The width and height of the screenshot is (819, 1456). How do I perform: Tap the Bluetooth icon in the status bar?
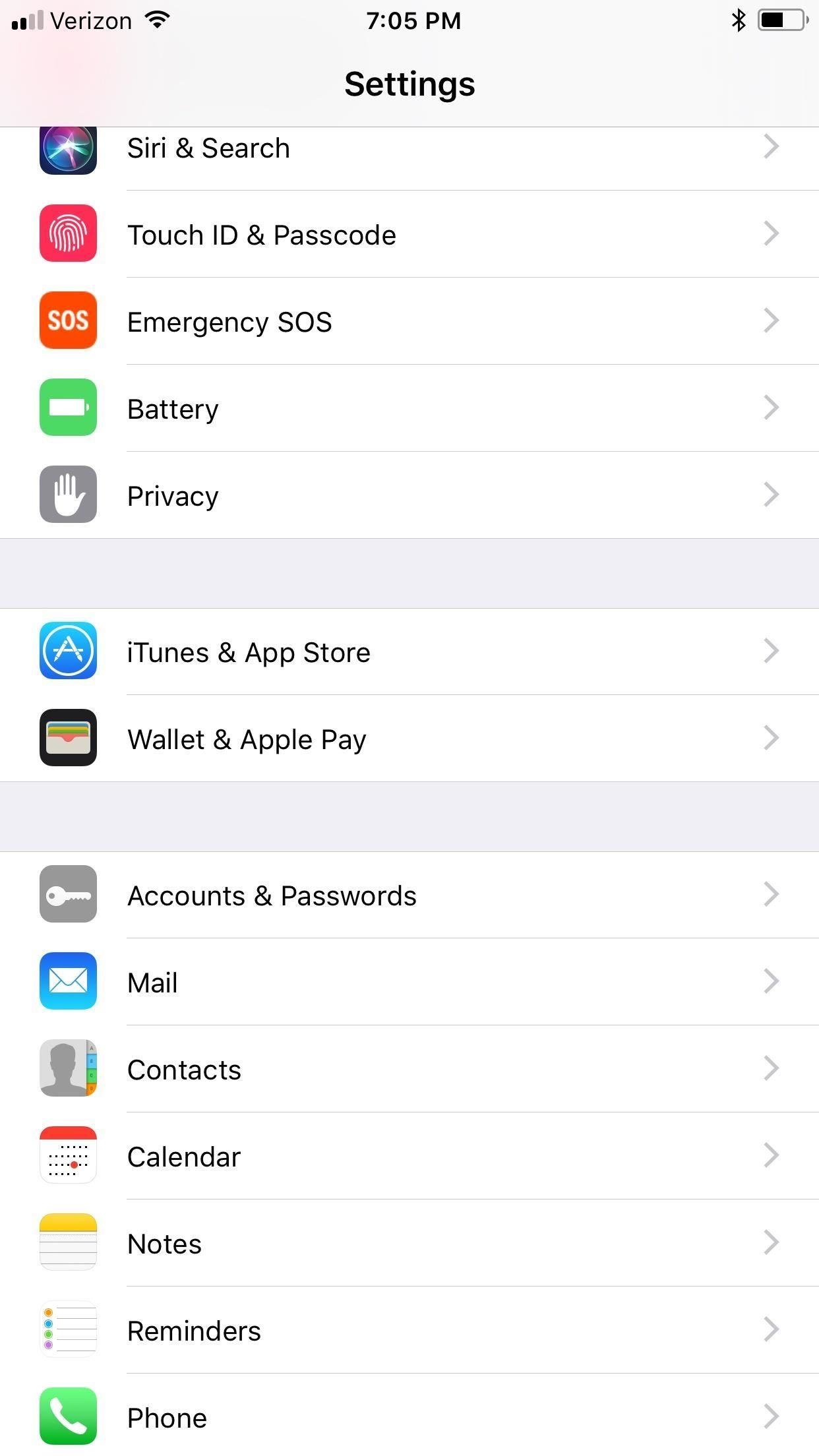[x=738, y=20]
